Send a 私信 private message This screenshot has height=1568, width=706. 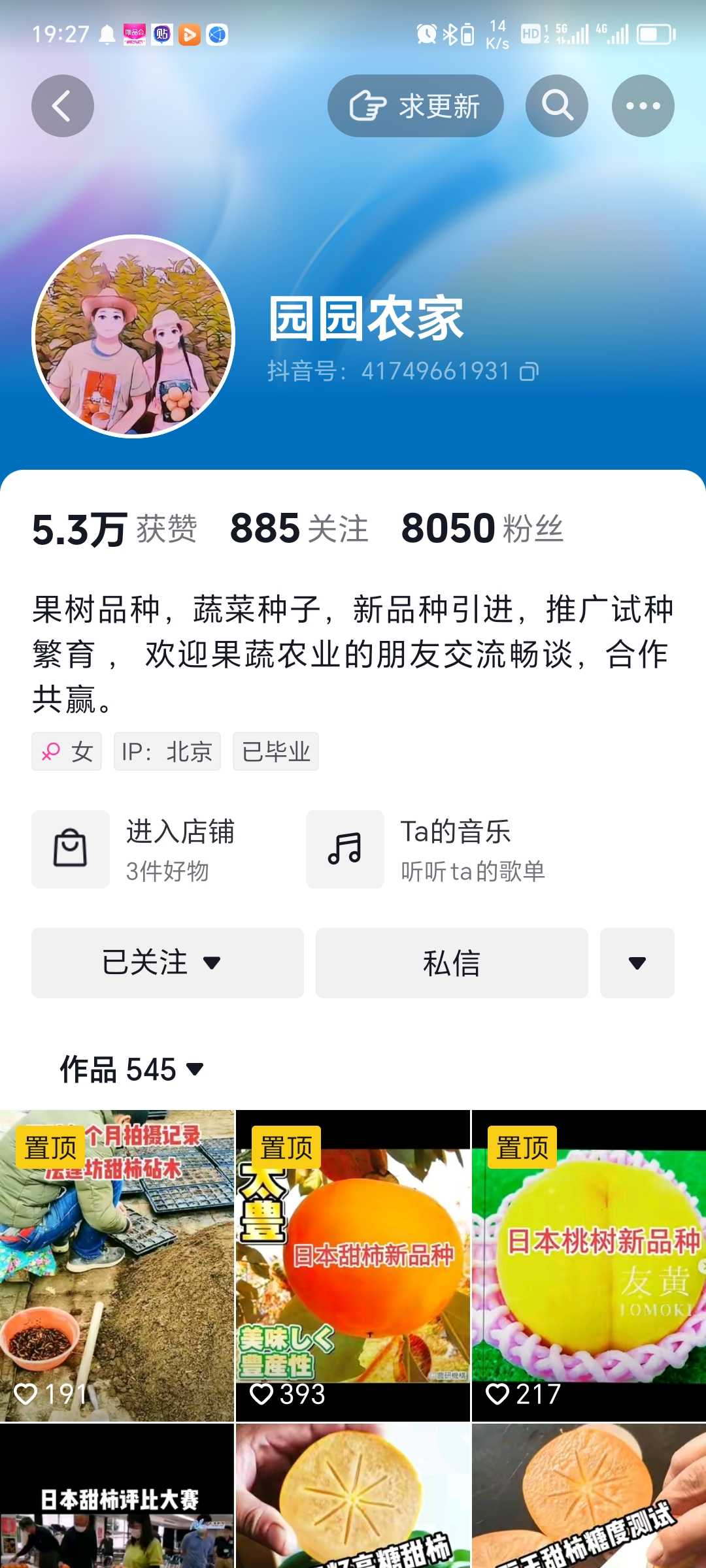point(452,963)
